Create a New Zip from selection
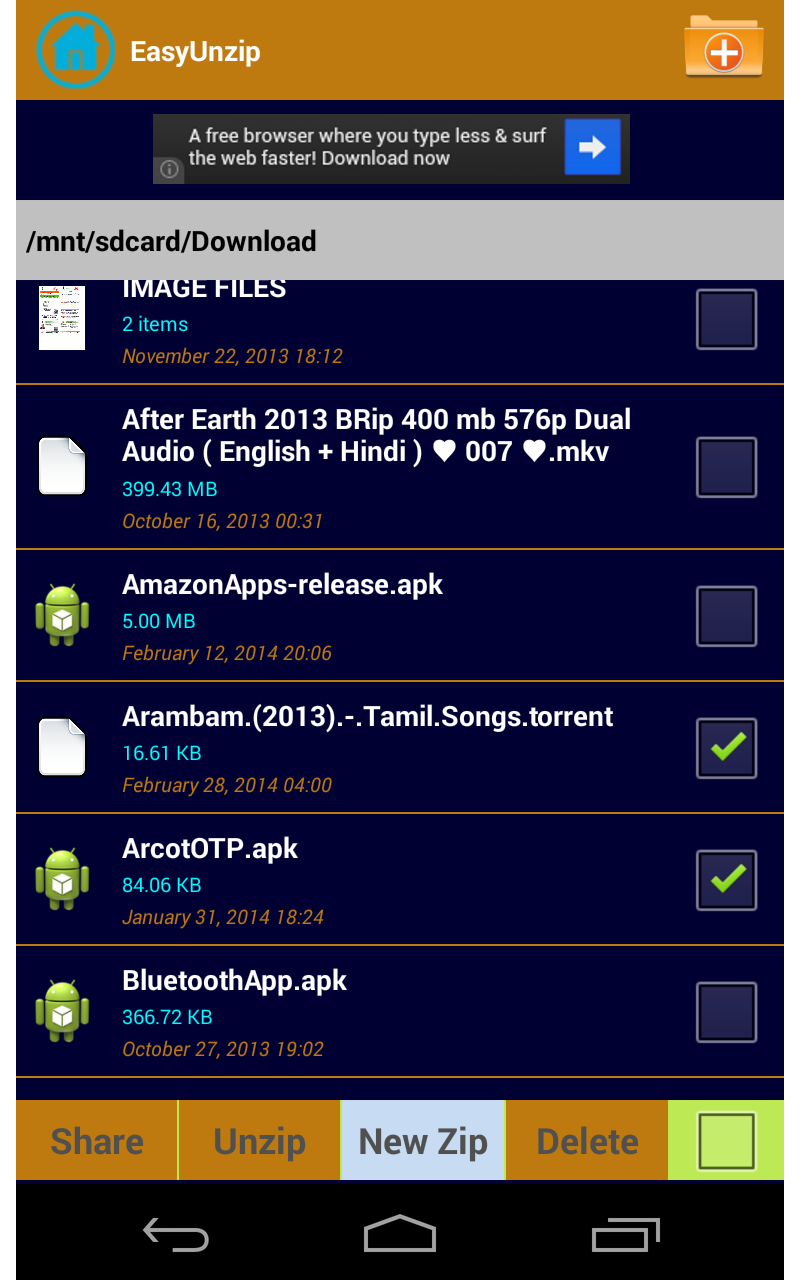The width and height of the screenshot is (800, 1280). tap(423, 1141)
